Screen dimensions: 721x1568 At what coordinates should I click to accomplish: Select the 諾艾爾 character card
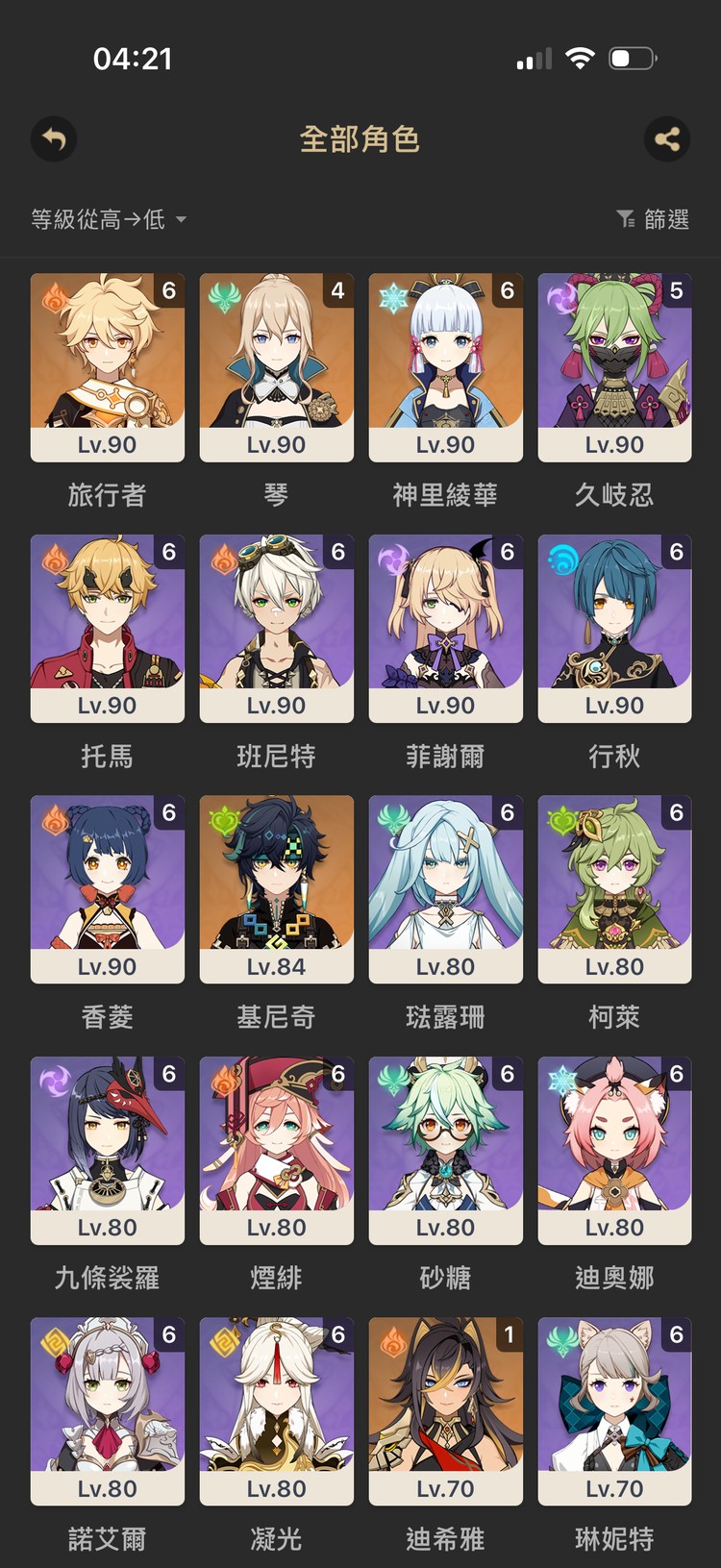(x=108, y=1410)
